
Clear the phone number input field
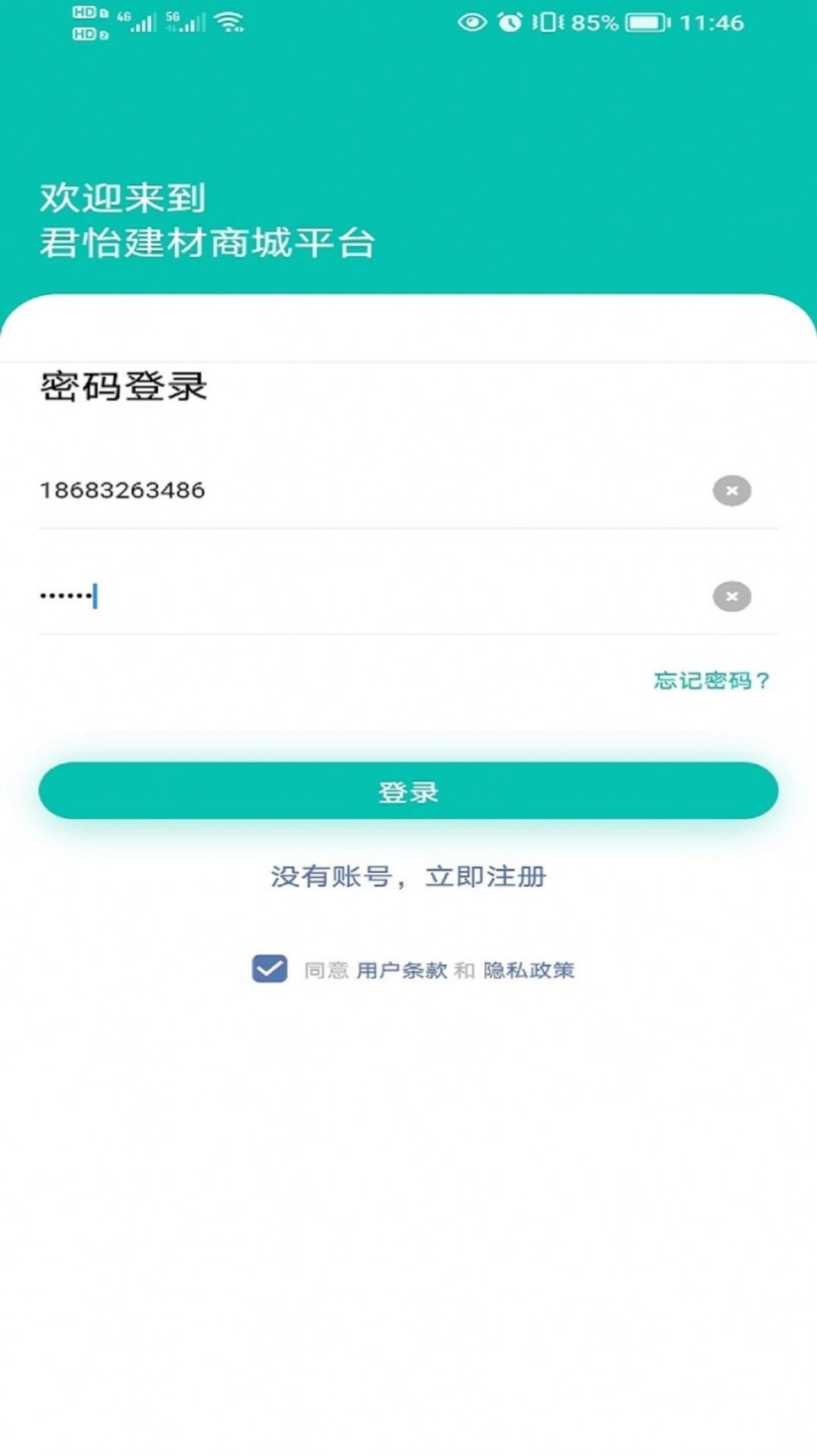click(x=730, y=490)
